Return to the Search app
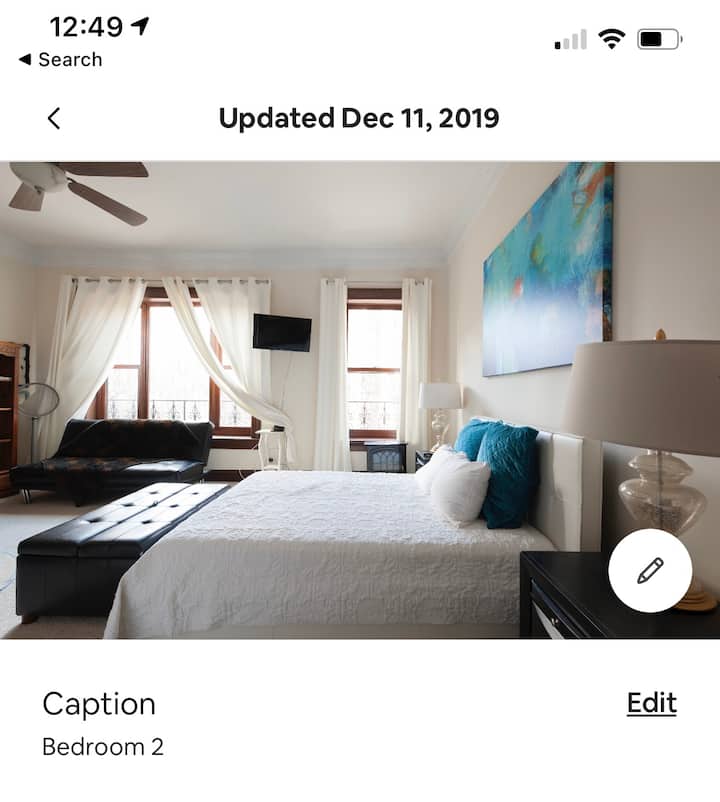Viewport: 720px width, 802px height. click(x=60, y=60)
